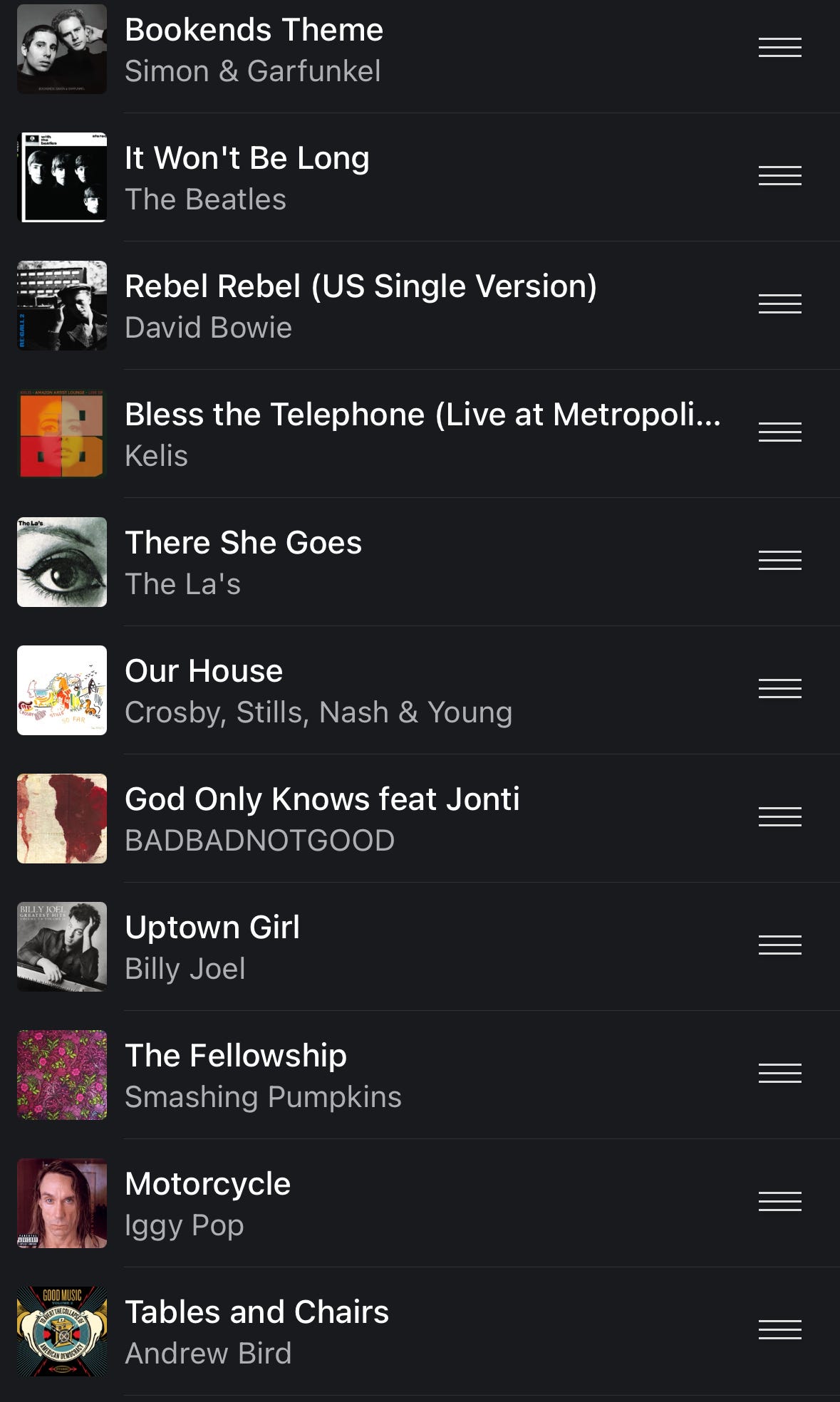Image resolution: width=840 pixels, height=1402 pixels.
Task: Tap the reorder handle on There She Goes
Action: (x=779, y=561)
